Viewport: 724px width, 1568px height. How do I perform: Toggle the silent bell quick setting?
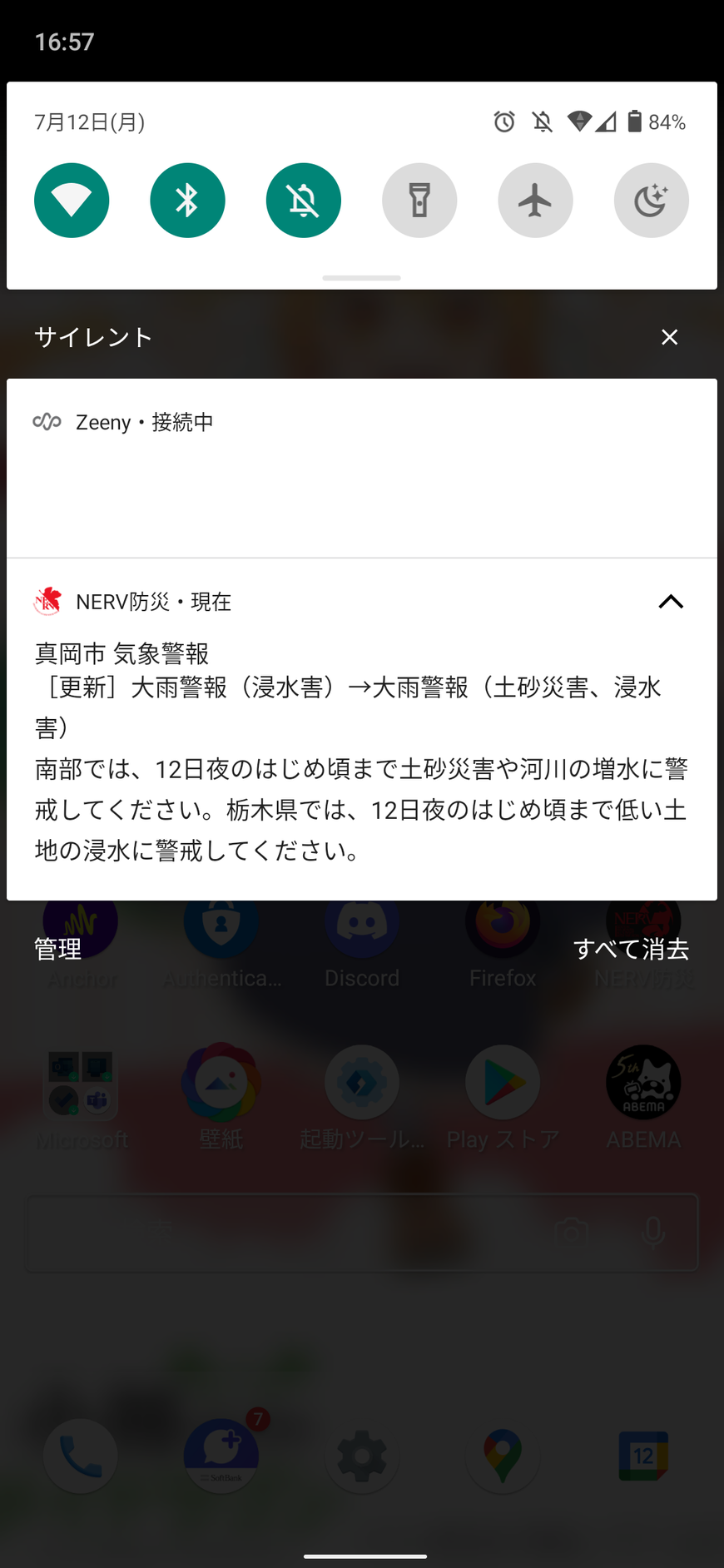pos(304,201)
